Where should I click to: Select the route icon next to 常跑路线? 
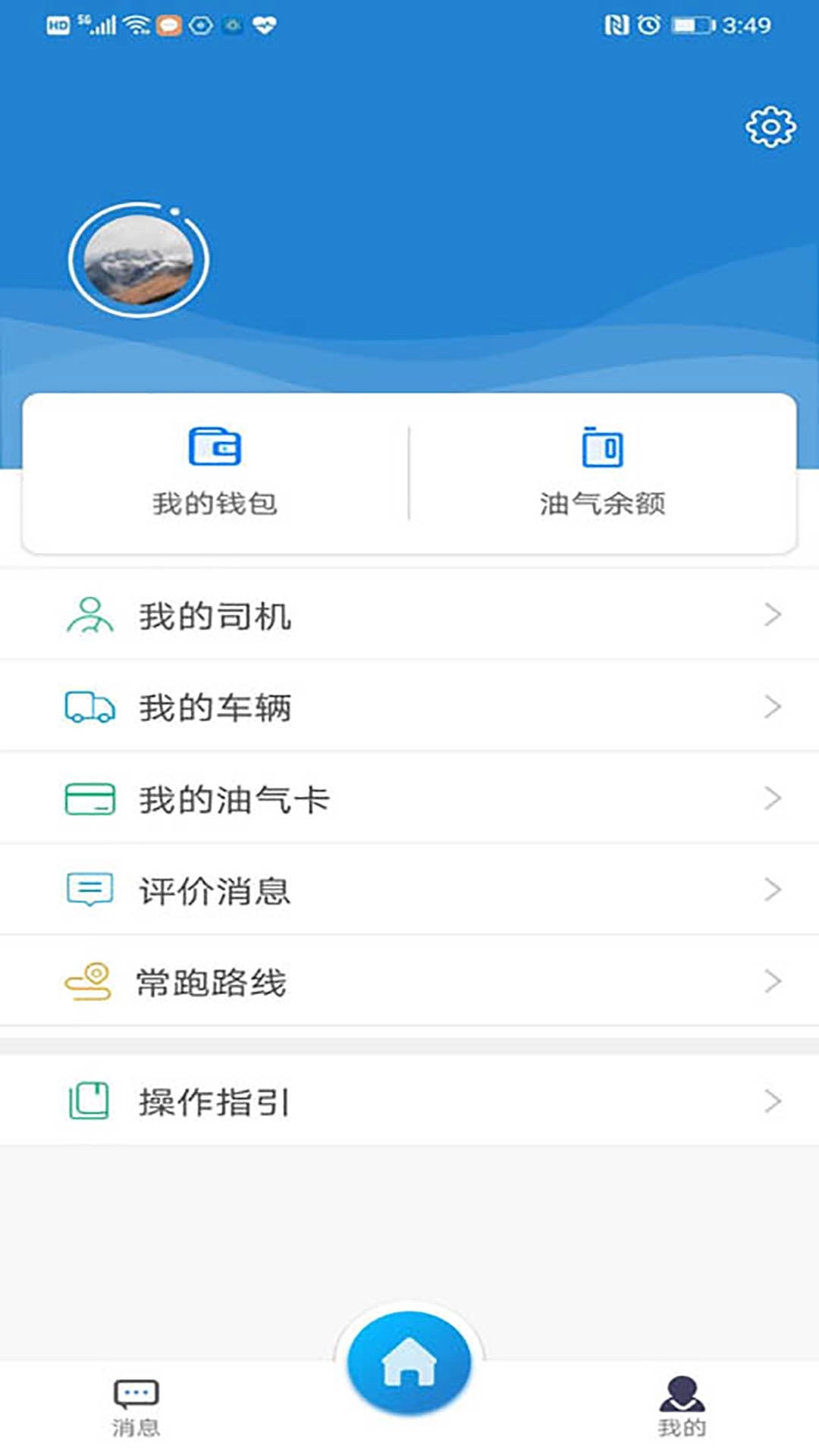coord(89,981)
